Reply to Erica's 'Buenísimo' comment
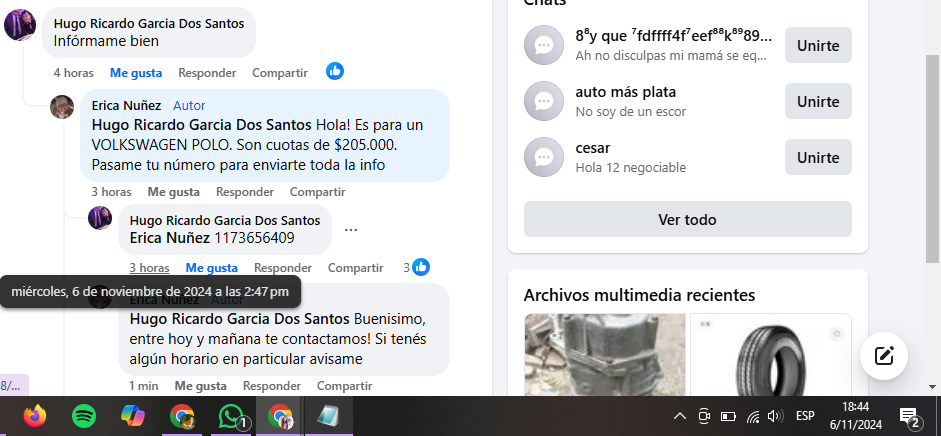Screen dimensions: 941x436 coord(272,385)
